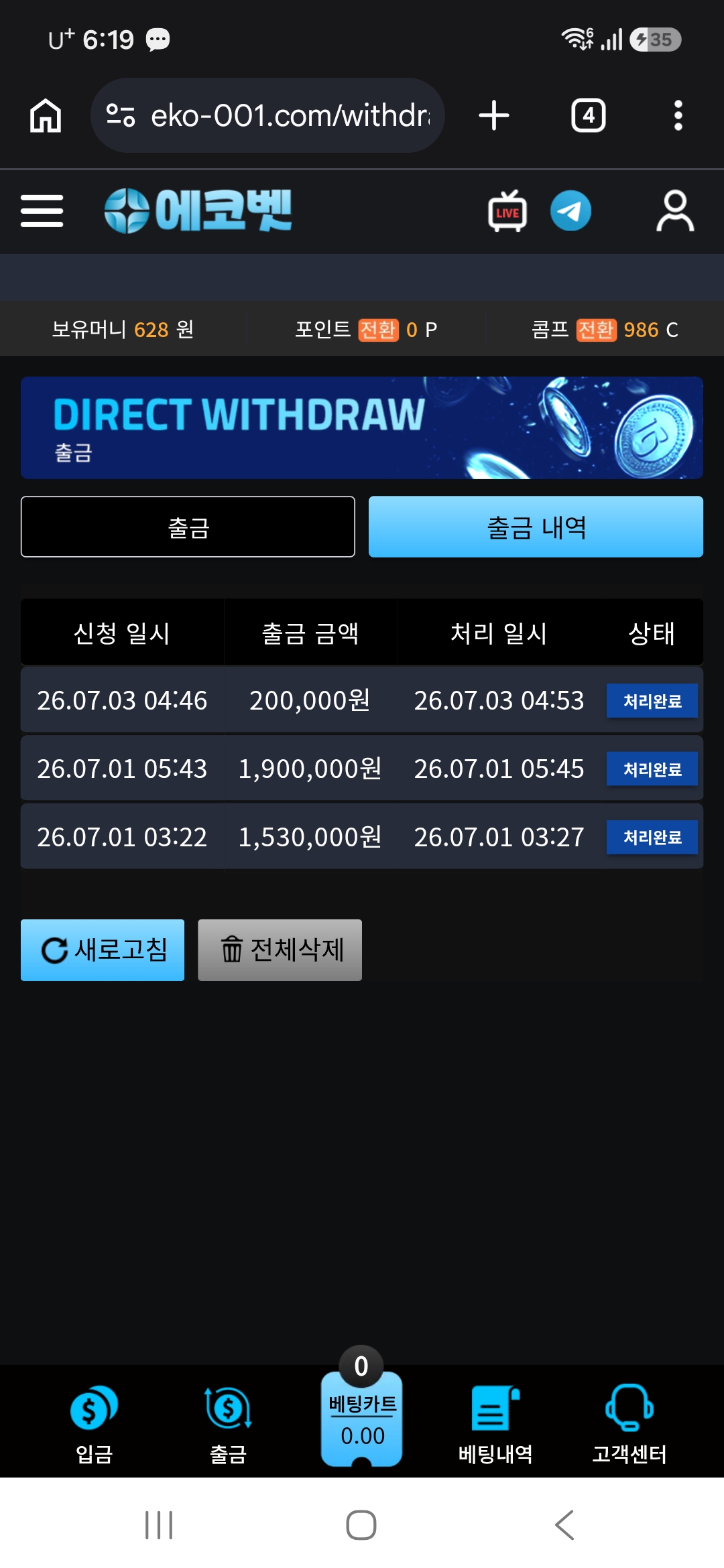Tap the system back button
The height and width of the screenshot is (1568, 724).
point(564,1525)
